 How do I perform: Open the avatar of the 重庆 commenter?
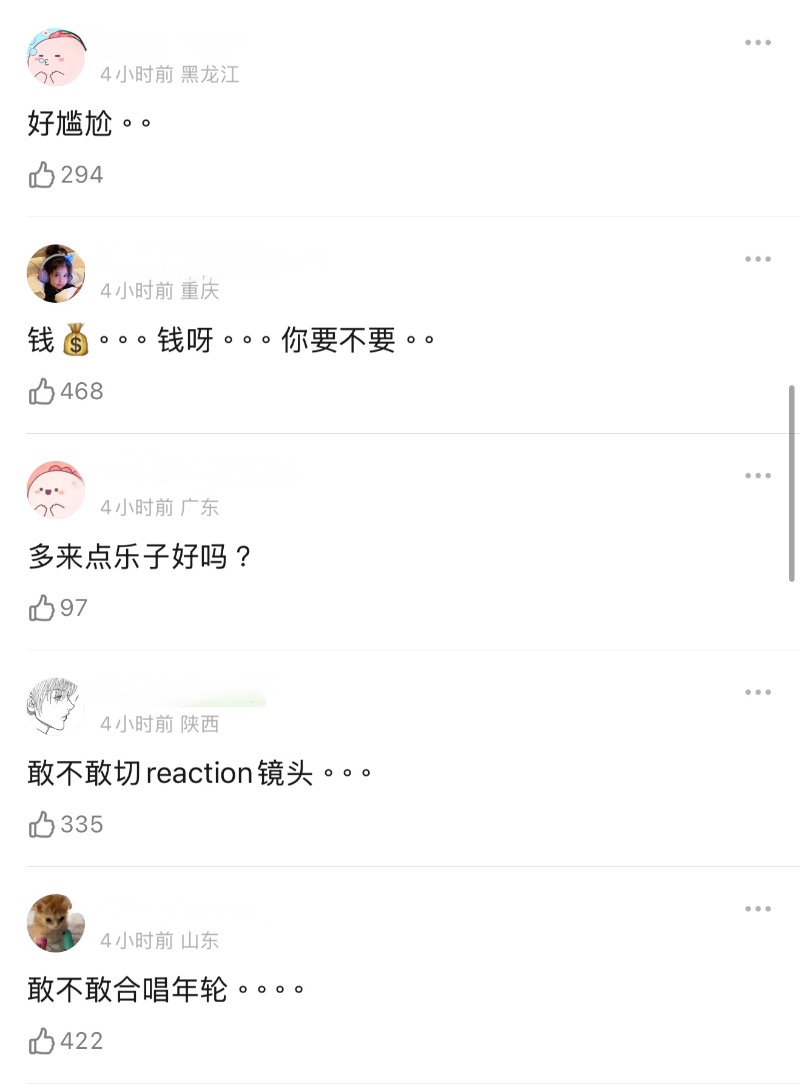coord(56,273)
